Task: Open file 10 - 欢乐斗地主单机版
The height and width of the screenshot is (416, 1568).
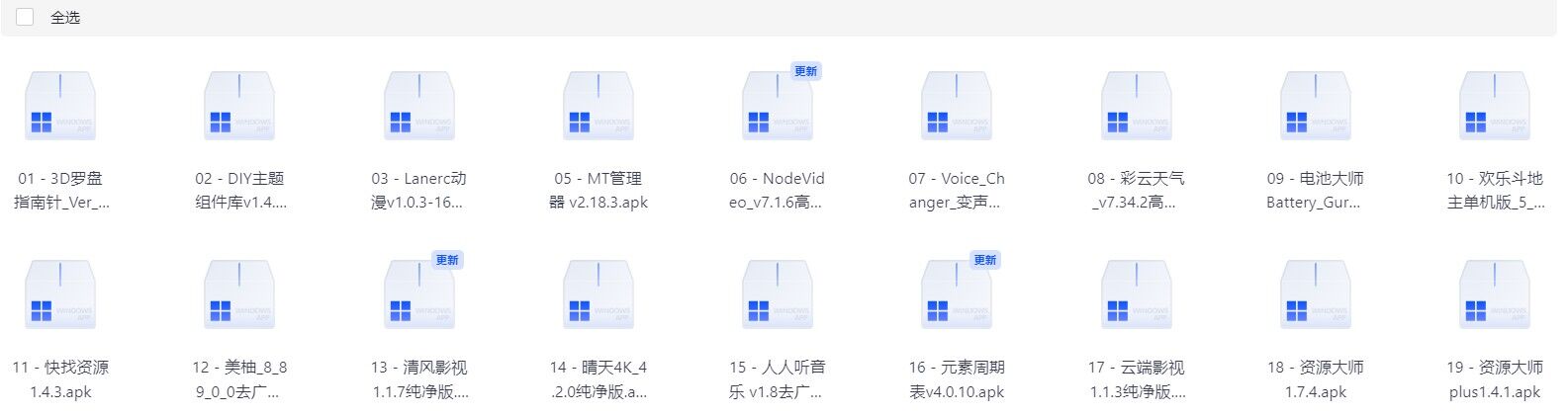Action: [1494, 107]
